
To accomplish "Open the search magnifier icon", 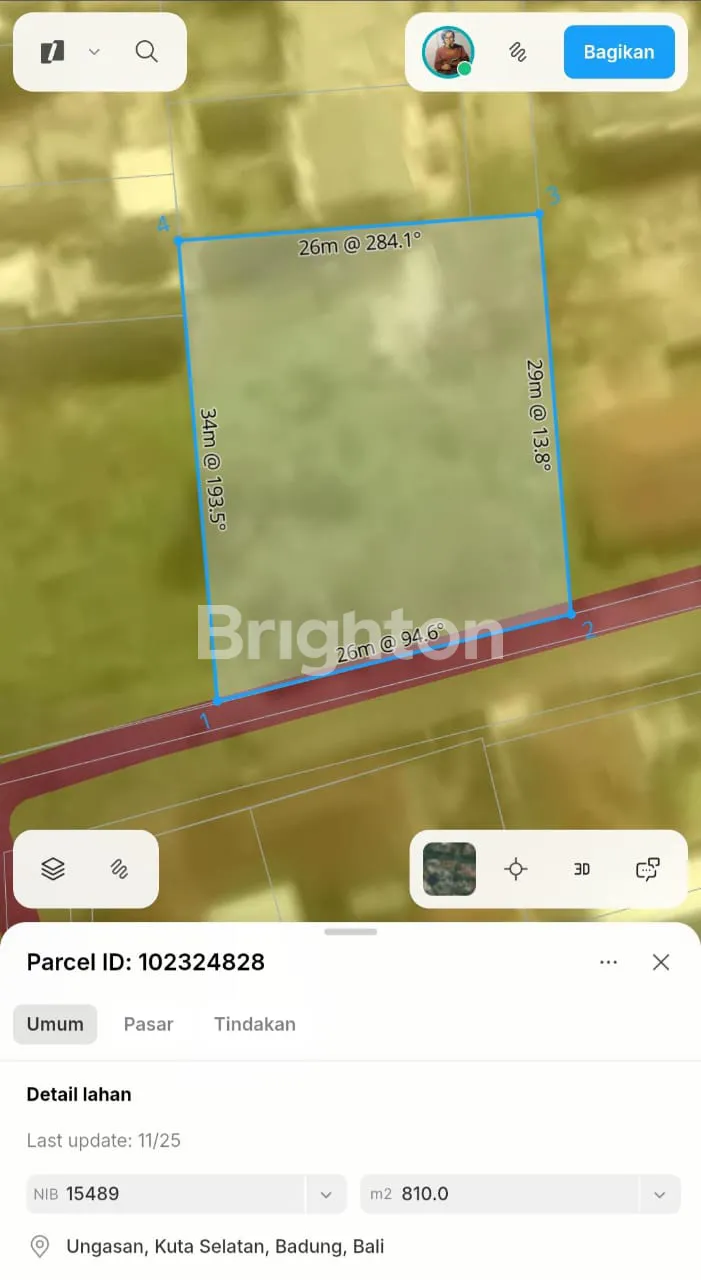I will [147, 52].
